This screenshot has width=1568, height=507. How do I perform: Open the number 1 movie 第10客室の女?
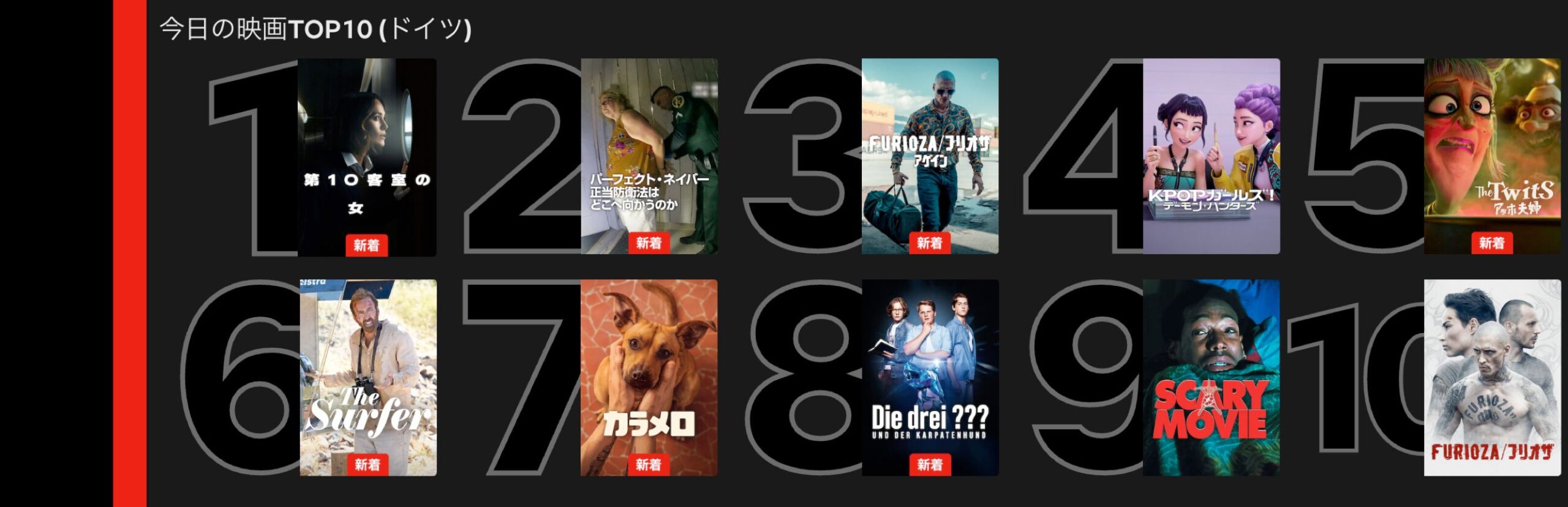367,157
